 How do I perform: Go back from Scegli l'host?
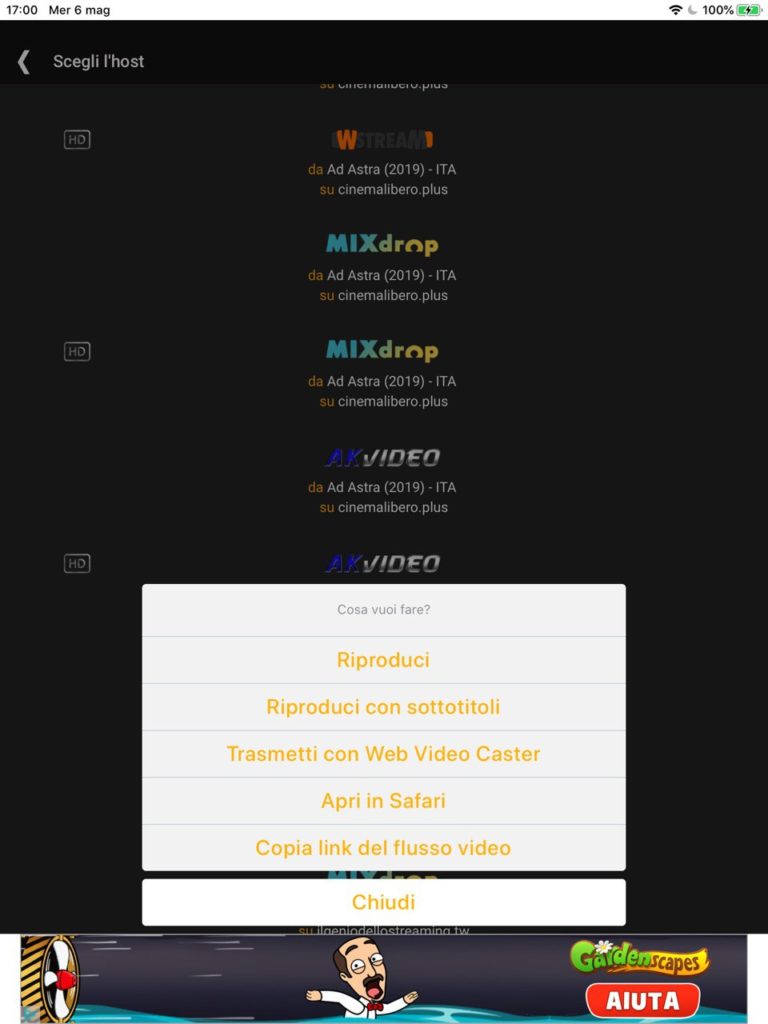pyautogui.click(x=24, y=62)
